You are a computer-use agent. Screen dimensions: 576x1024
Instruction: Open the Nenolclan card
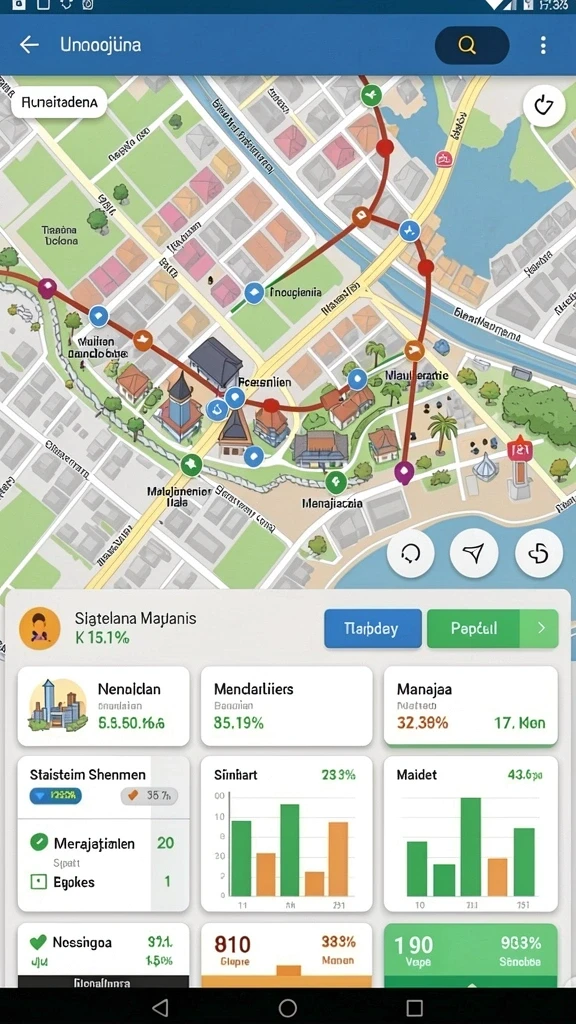pos(103,706)
